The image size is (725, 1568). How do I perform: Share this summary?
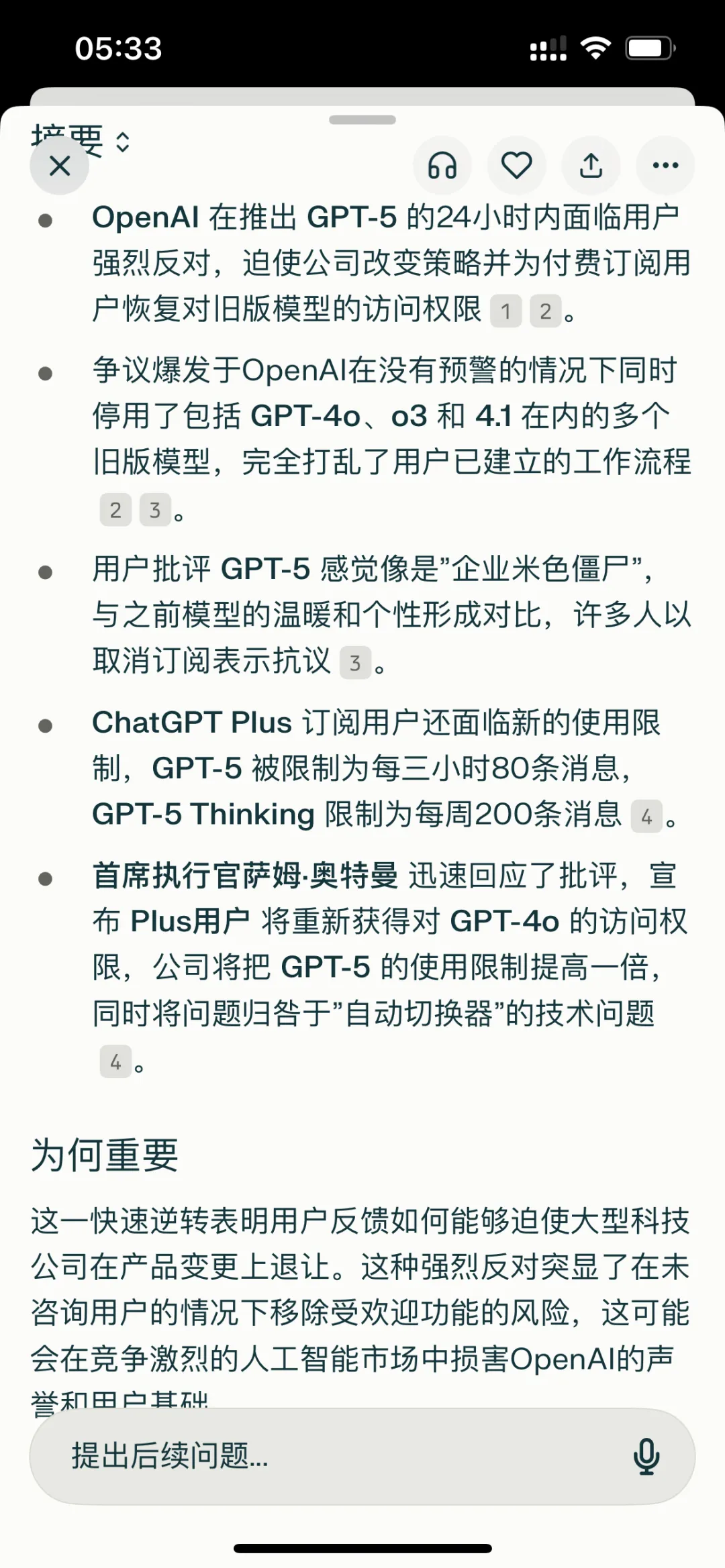[x=591, y=166]
